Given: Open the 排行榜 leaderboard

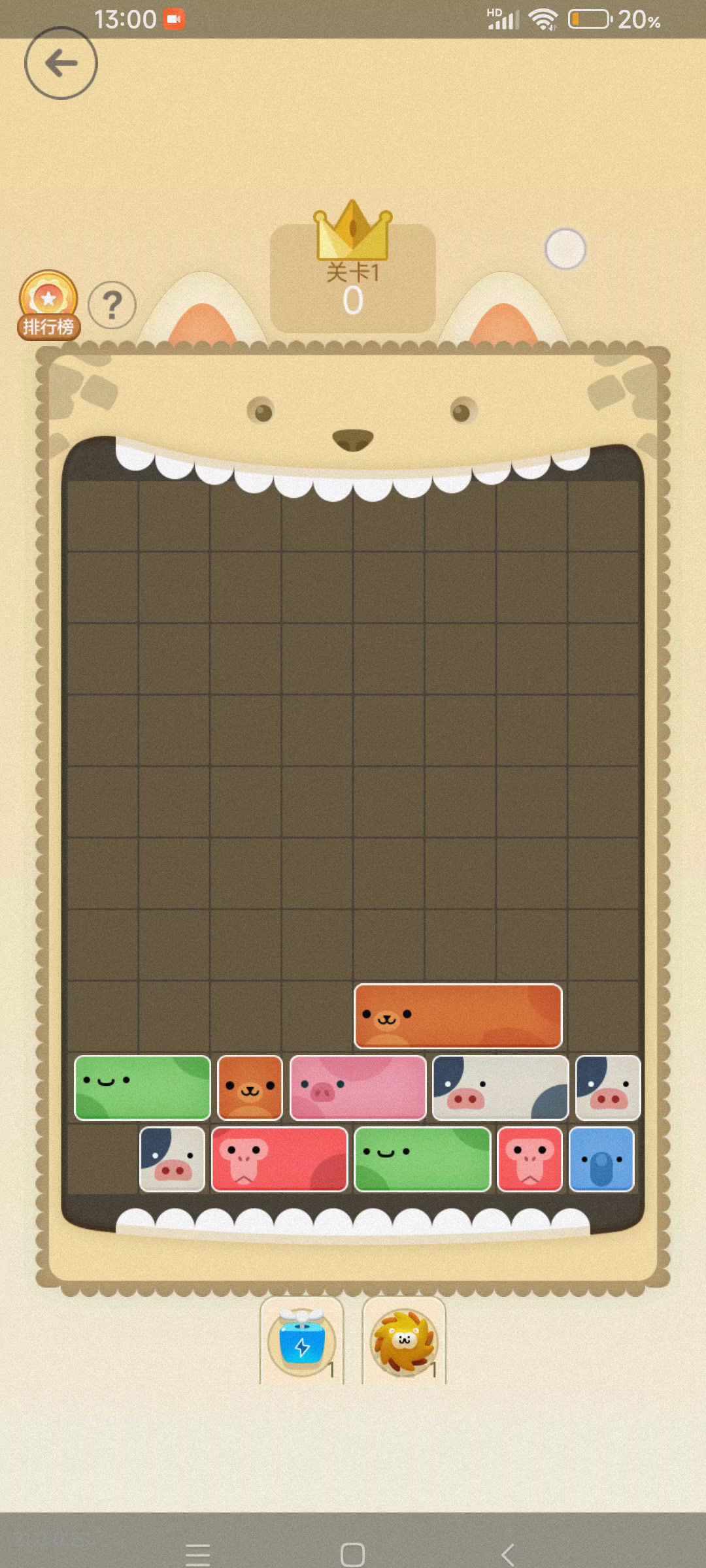Looking at the screenshot, I should tap(49, 306).
